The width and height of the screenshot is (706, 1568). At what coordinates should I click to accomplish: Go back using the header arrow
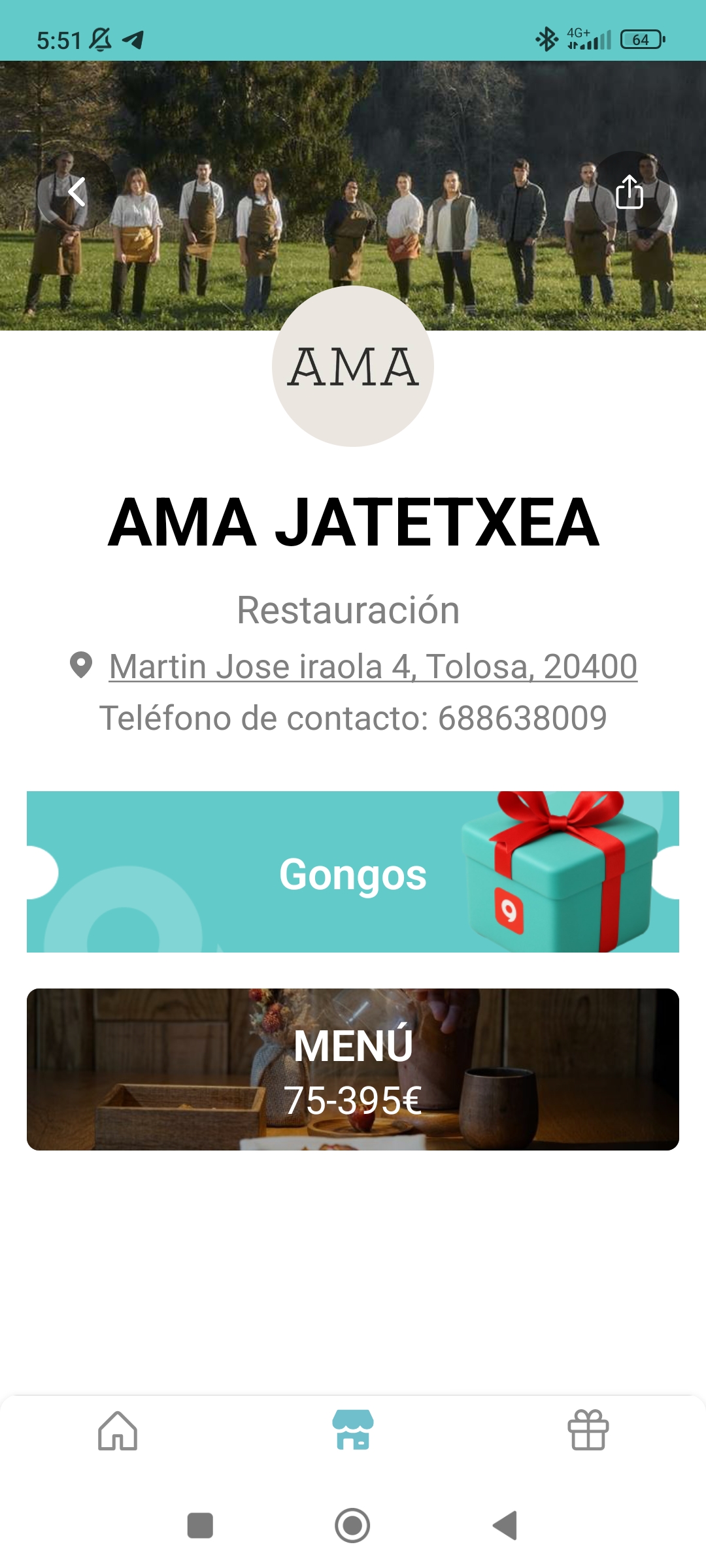[x=77, y=192]
